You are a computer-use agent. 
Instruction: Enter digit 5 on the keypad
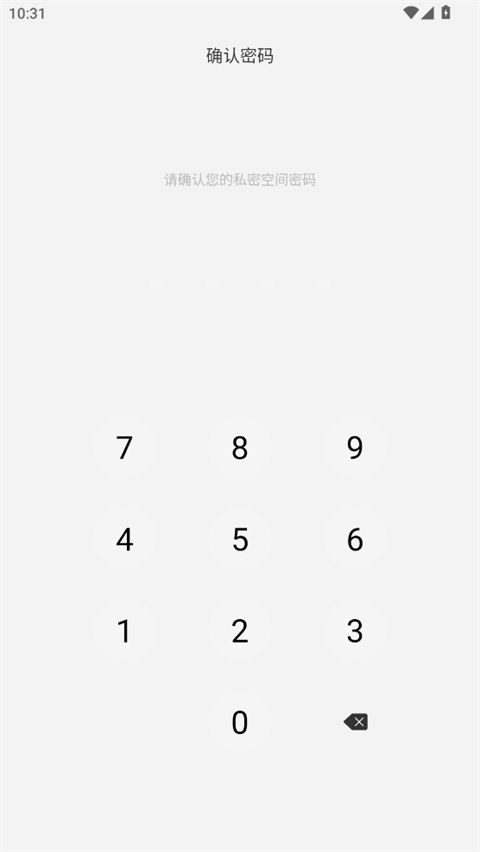(240, 539)
